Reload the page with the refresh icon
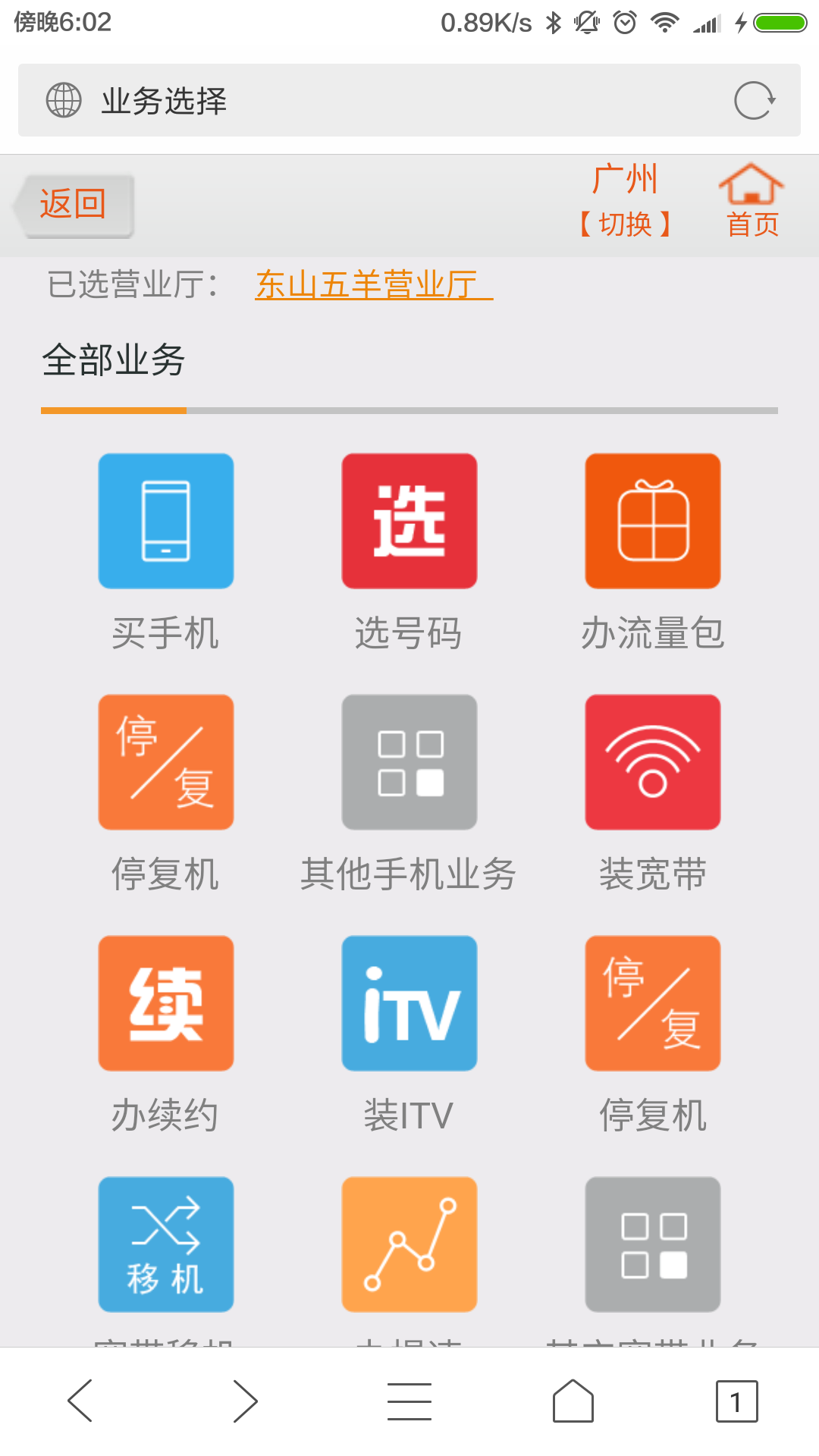 pyautogui.click(x=754, y=101)
